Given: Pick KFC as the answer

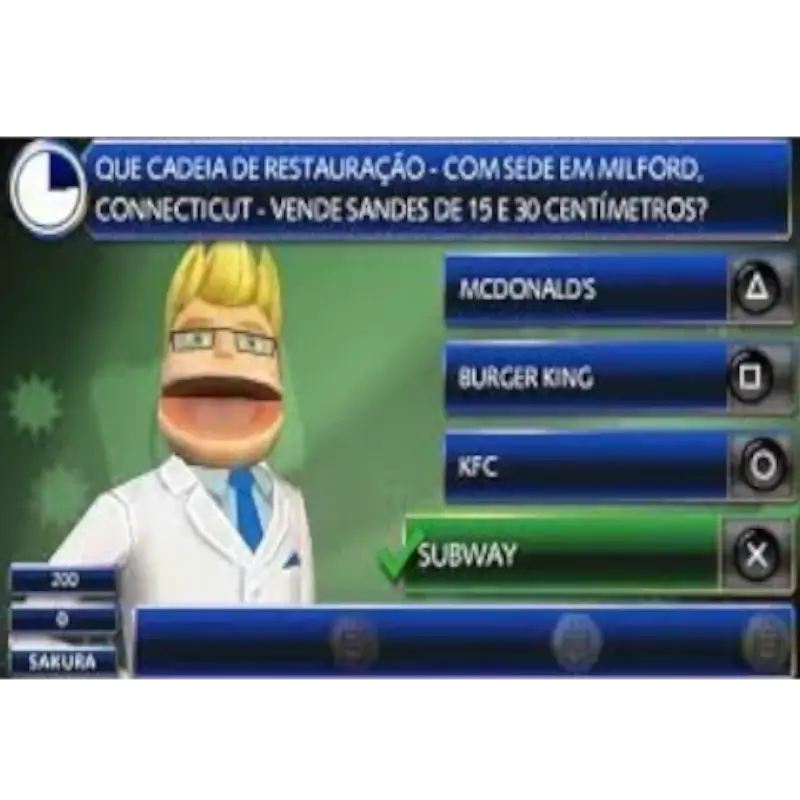Looking at the screenshot, I should tap(586, 467).
